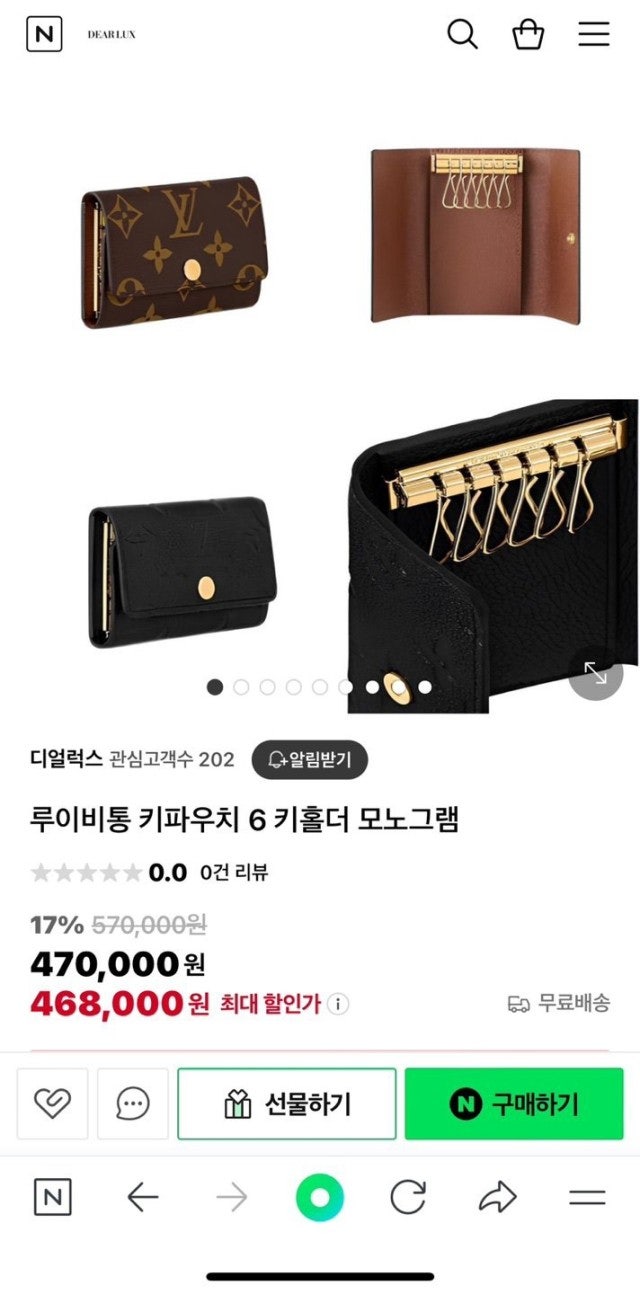Tap 알림받기 to get store alerts
The width and height of the screenshot is (640, 1294).
309,760
